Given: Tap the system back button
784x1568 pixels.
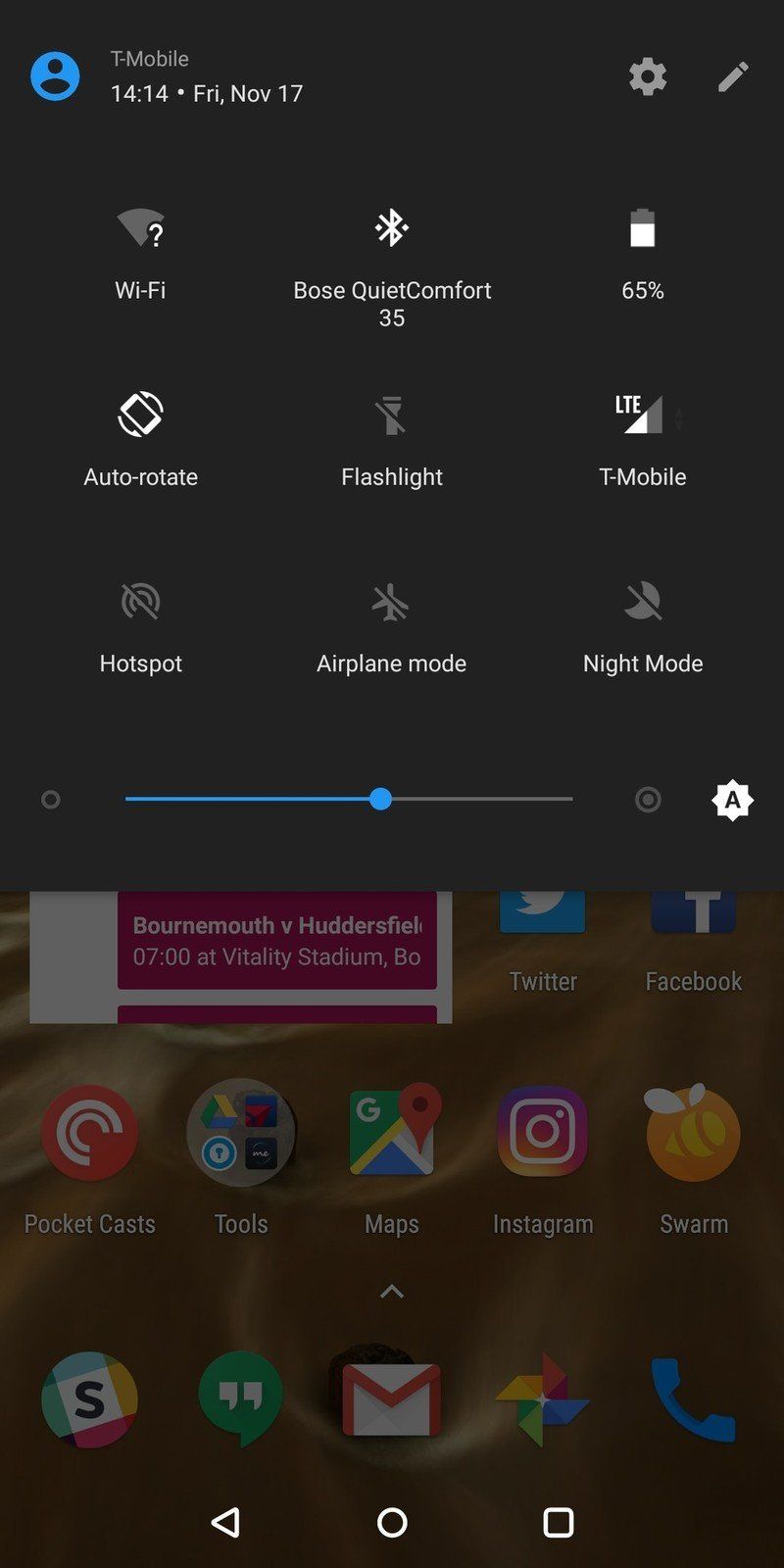Looking at the screenshot, I should [225, 1522].
